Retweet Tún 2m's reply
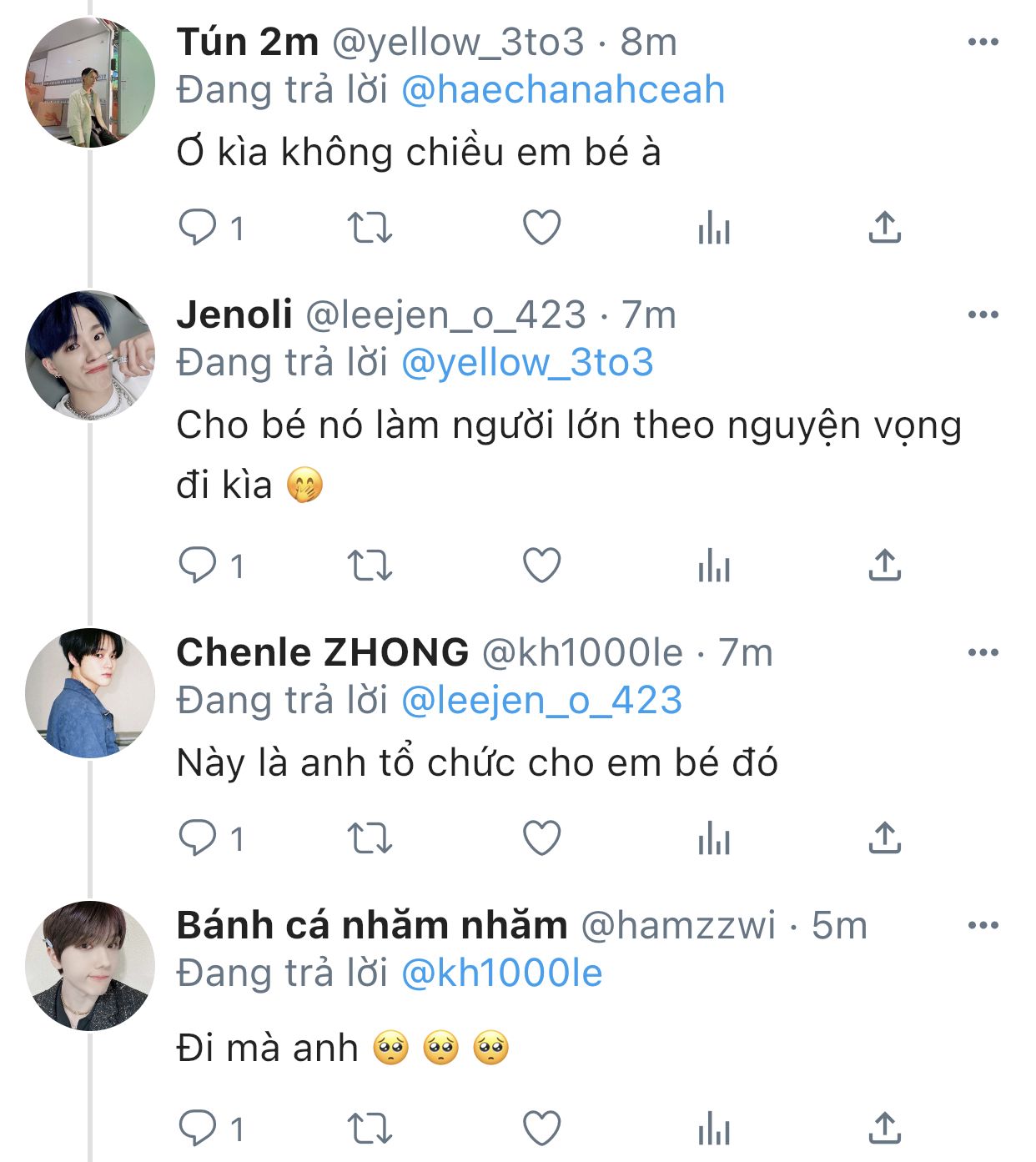1036x1162 pixels. 369,227
